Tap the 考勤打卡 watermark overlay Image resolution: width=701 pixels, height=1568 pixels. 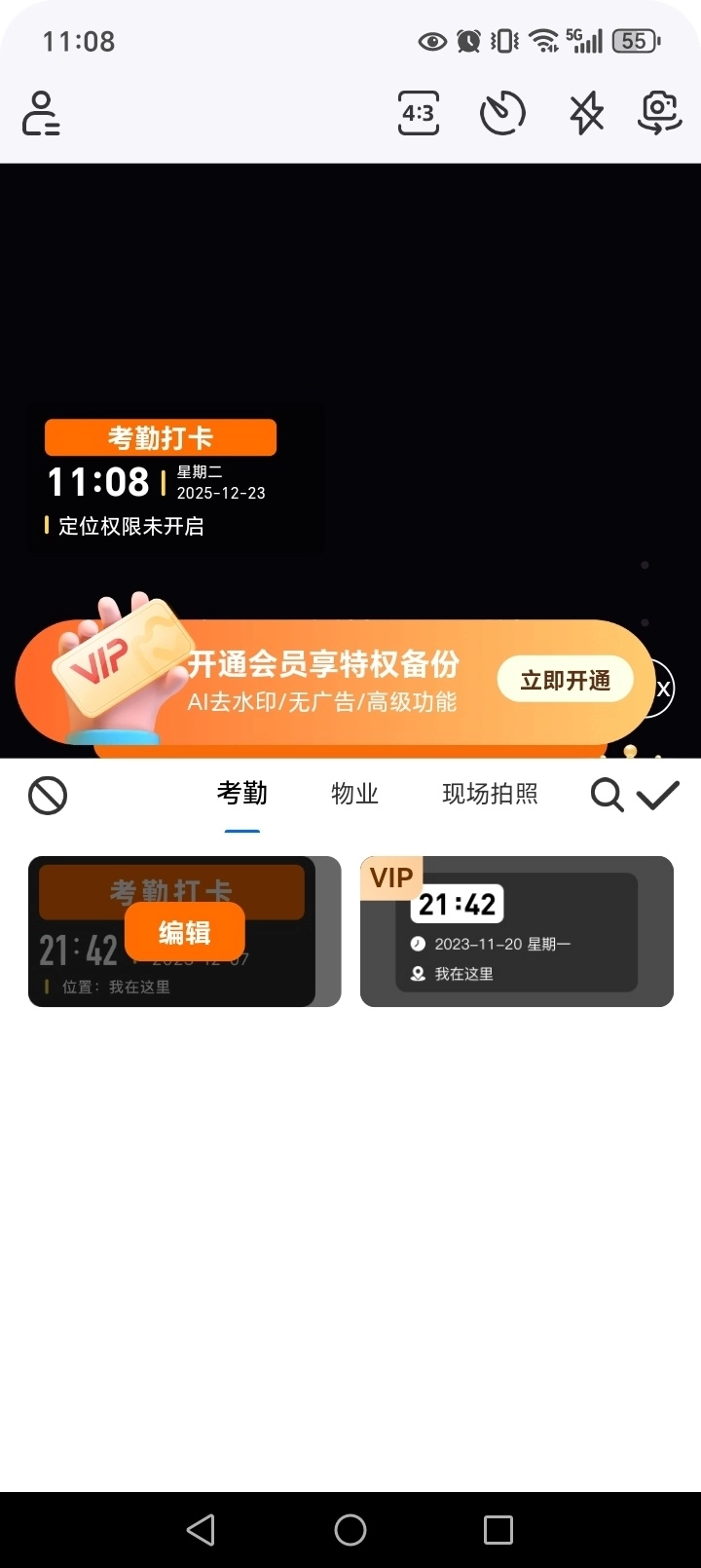pos(161,437)
